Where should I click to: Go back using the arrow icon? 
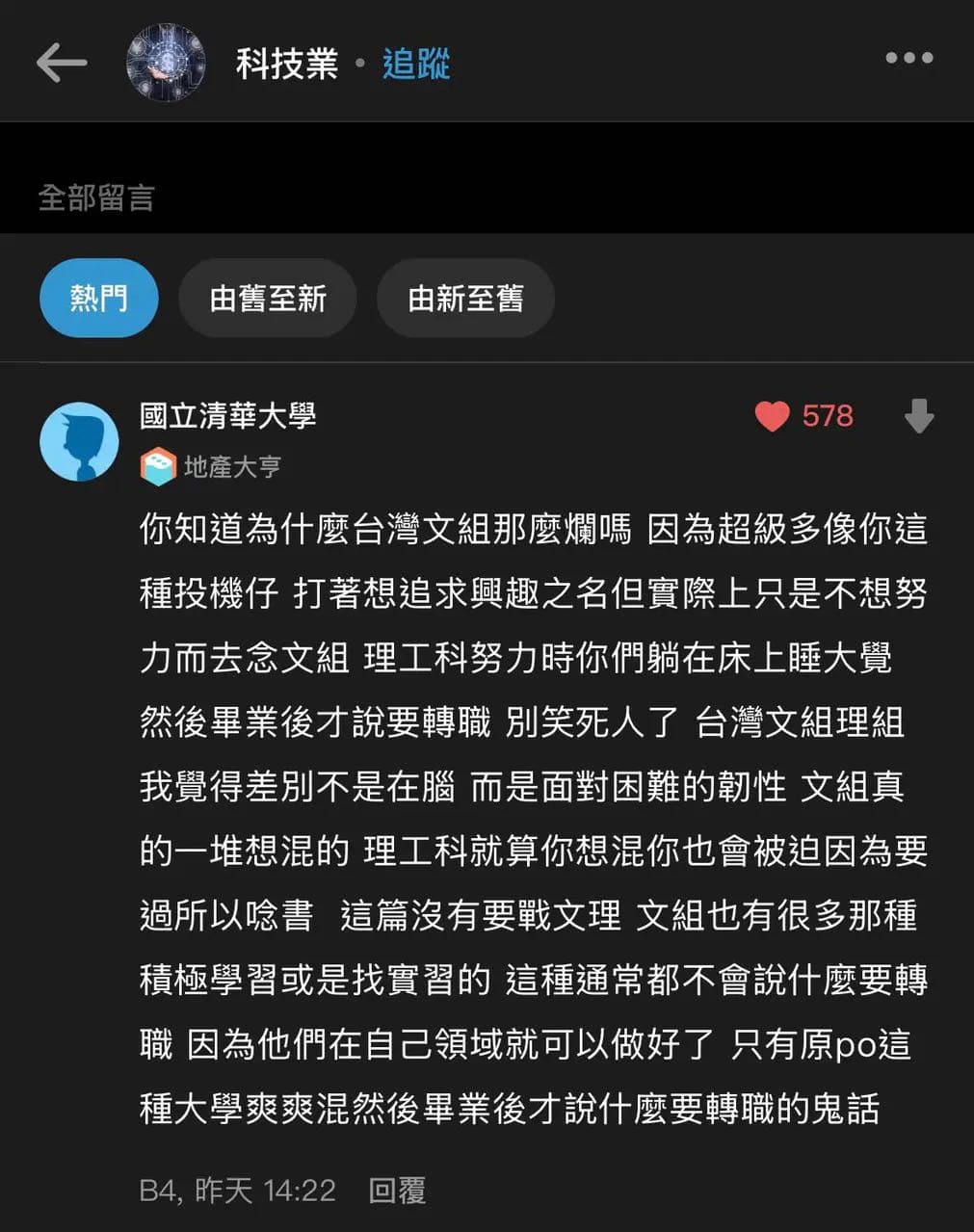[x=62, y=64]
